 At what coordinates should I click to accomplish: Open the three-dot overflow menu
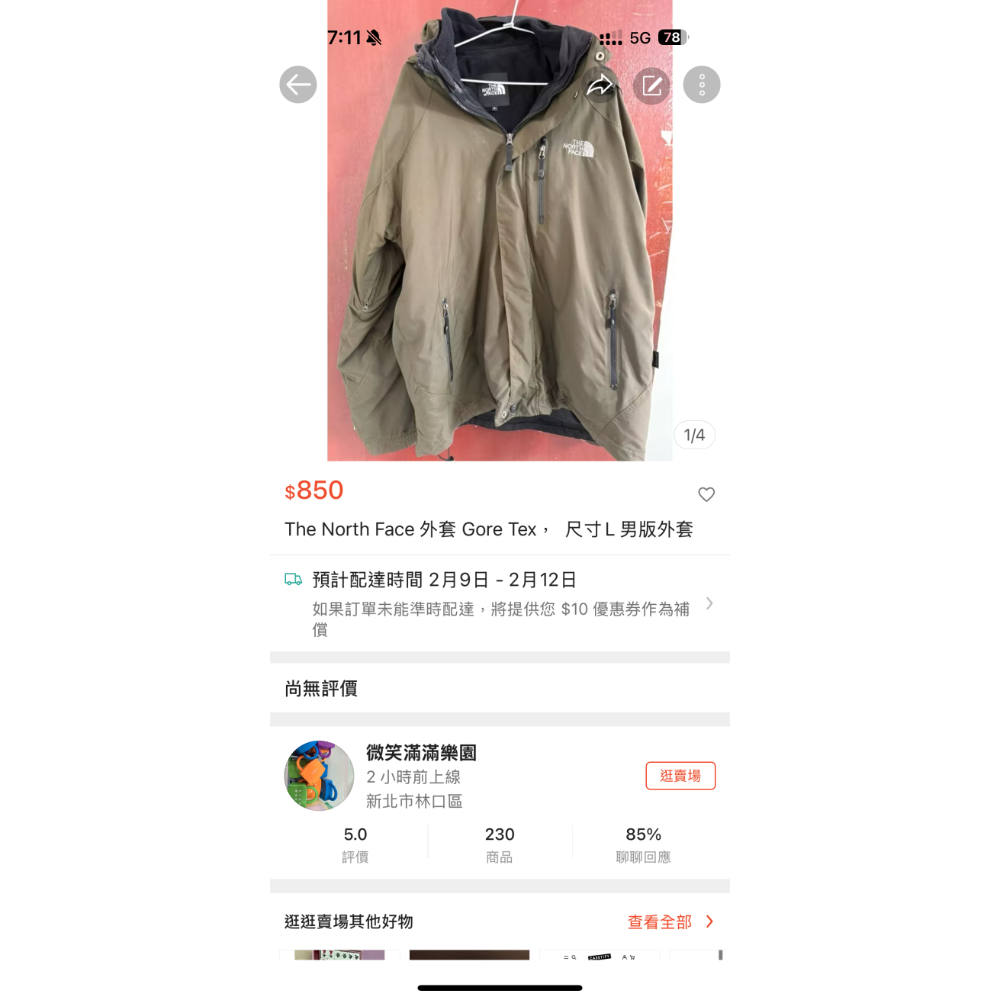click(702, 86)
